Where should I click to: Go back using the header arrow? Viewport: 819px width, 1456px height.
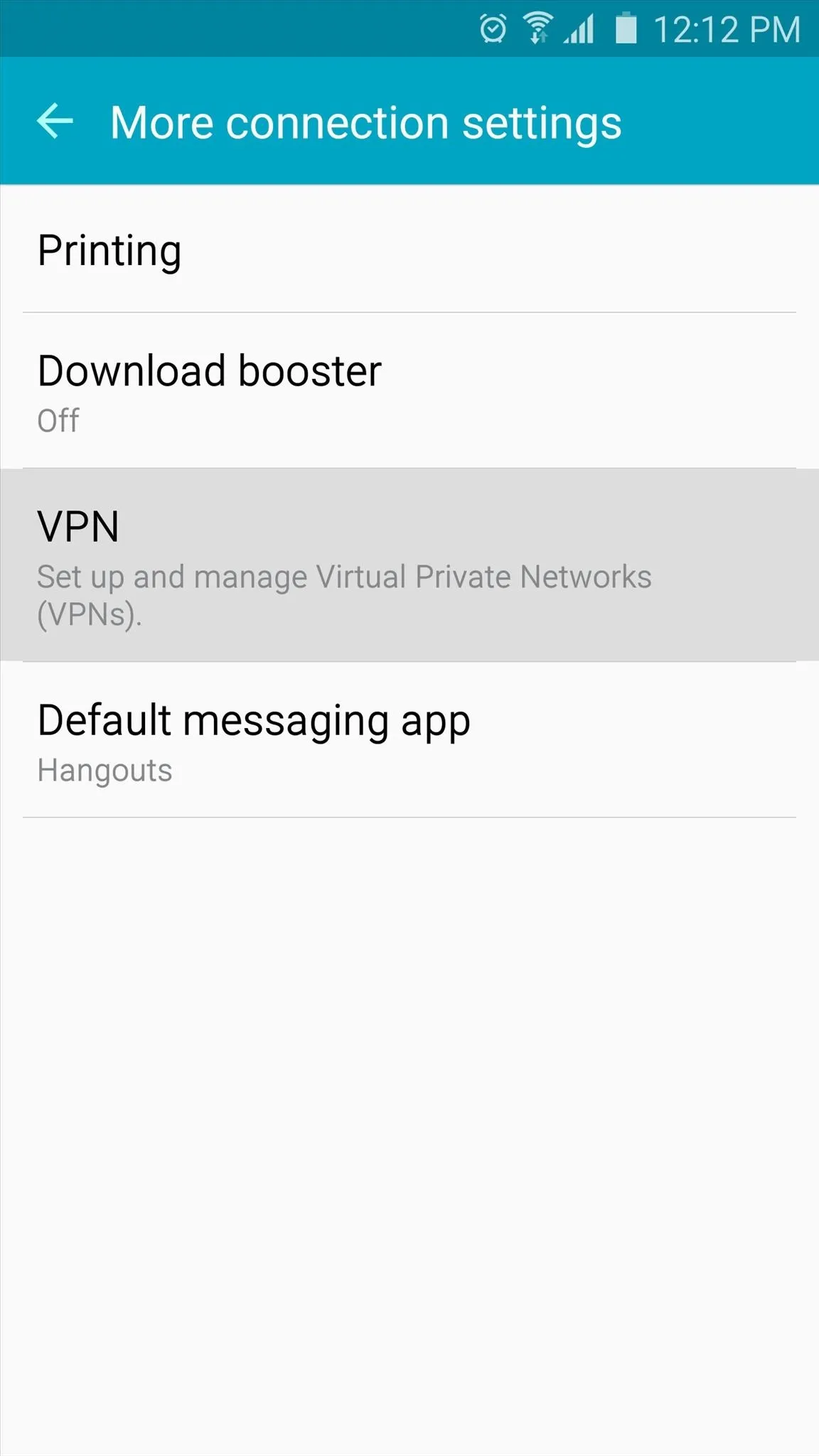pyautogui.click(x=55, y=121)
